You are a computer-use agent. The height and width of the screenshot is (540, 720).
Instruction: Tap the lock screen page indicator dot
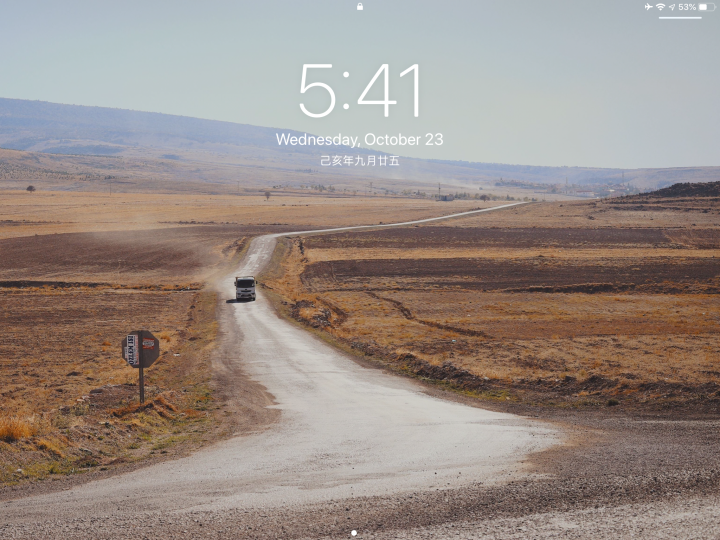coord(354,534)
